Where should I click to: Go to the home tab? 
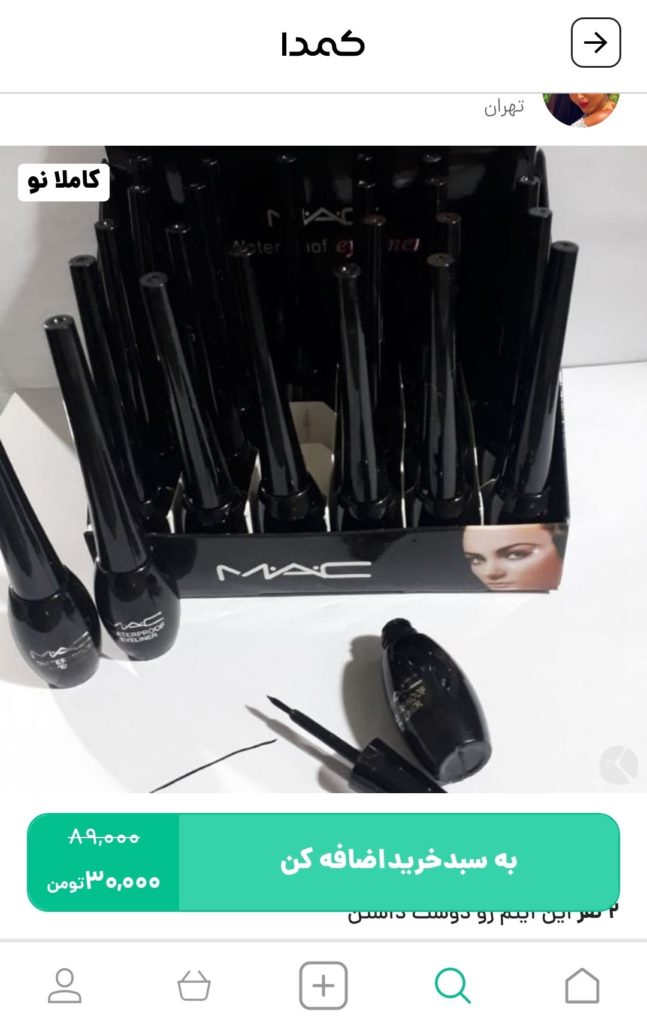pos(582,986)
